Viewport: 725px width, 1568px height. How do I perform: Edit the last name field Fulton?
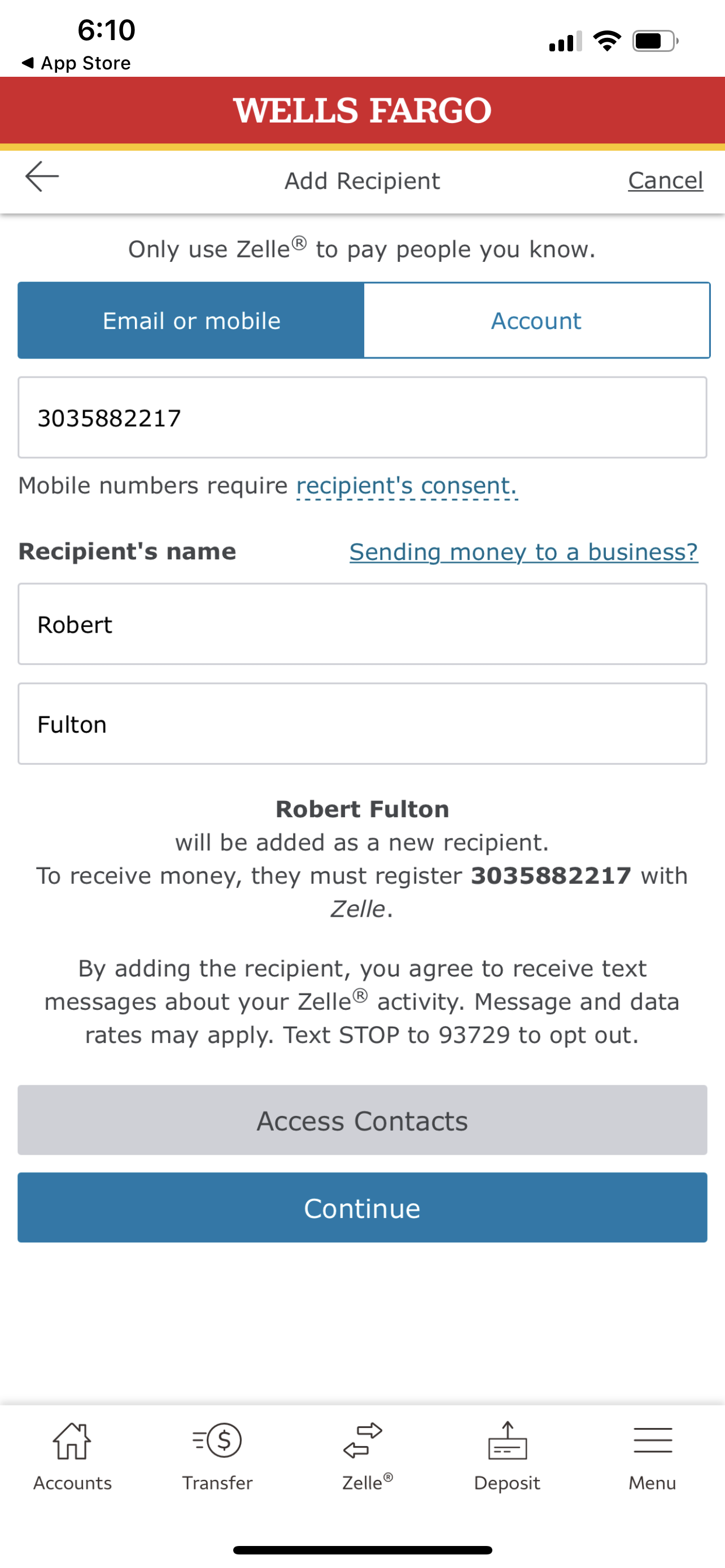362,724
